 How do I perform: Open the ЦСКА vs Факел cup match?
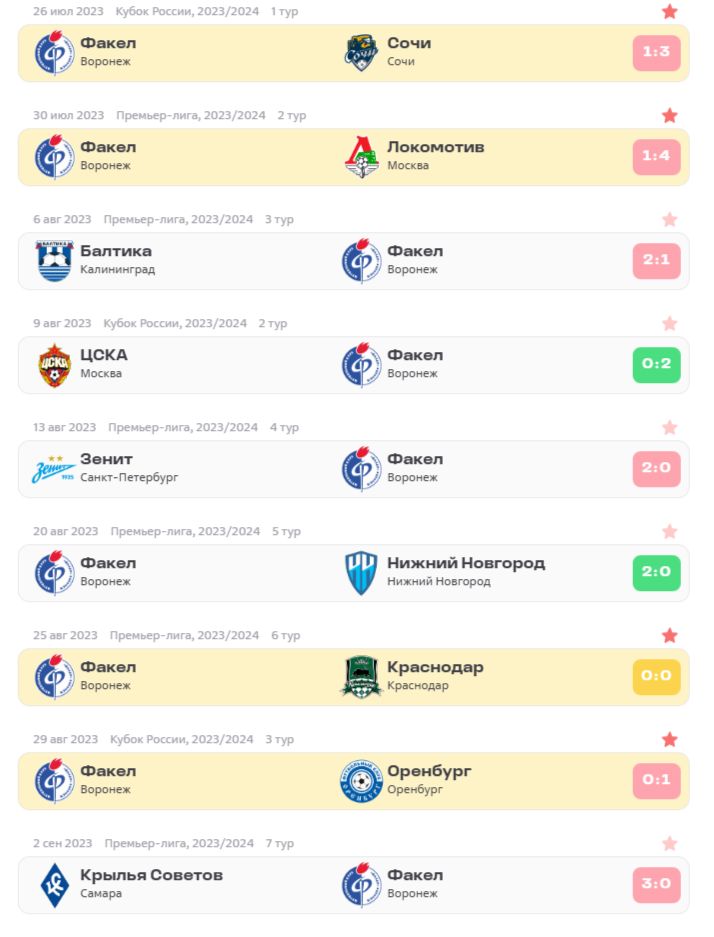353,365
